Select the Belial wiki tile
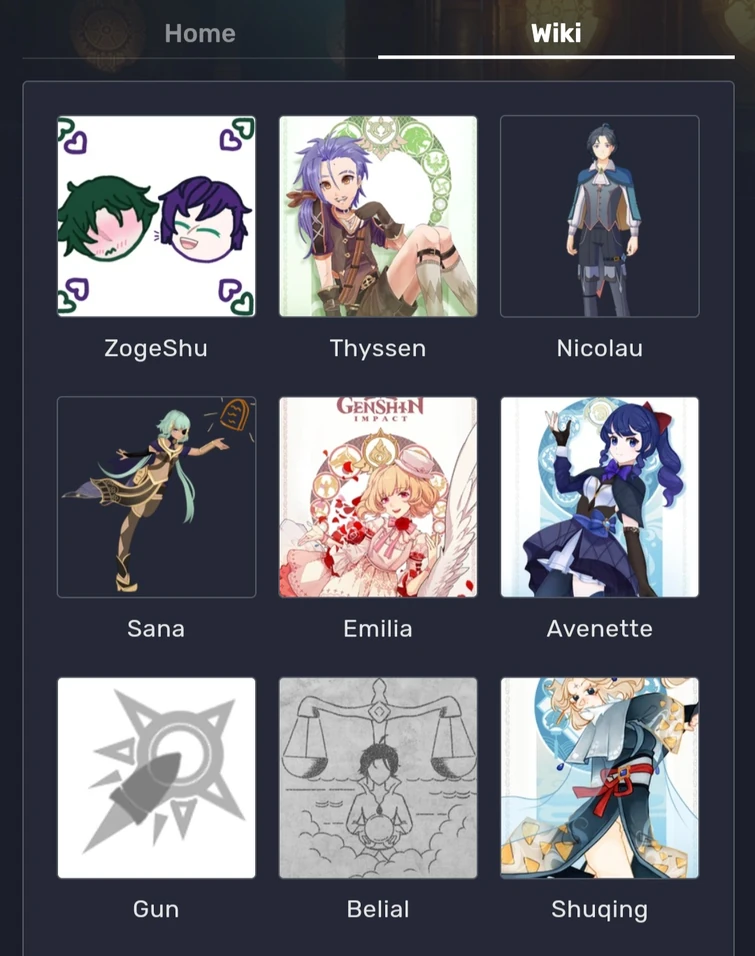This screenshot has width=755, height=956. tap(378, 778)
